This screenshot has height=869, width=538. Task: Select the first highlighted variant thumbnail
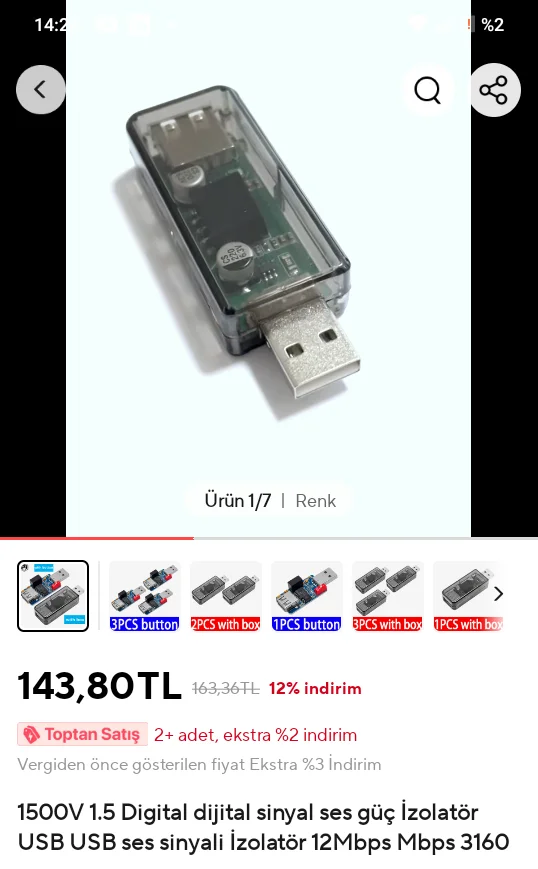53,596
